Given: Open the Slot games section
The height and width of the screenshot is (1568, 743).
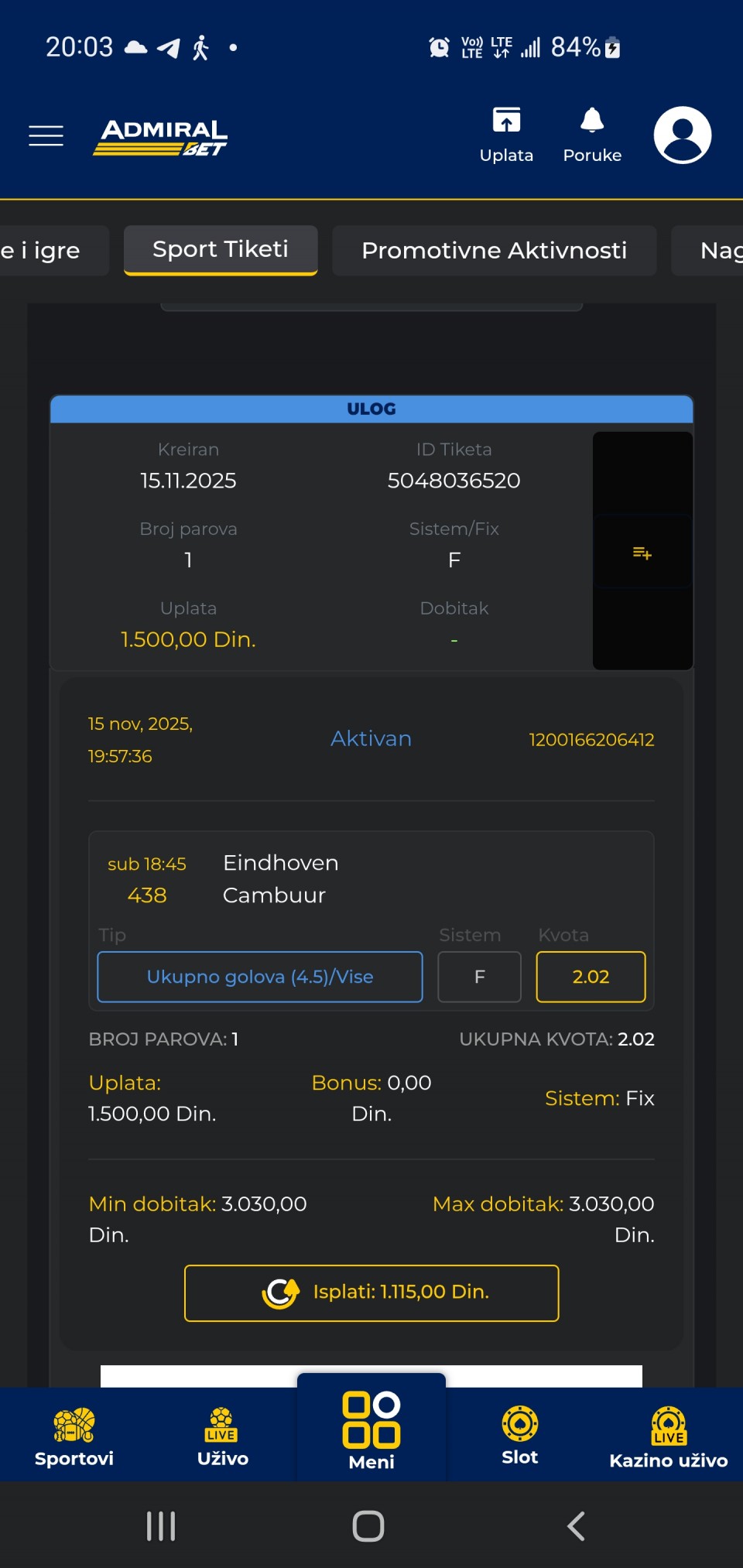Looking at the screenshot, I should pyautogui.click(x=519, y=1436).
